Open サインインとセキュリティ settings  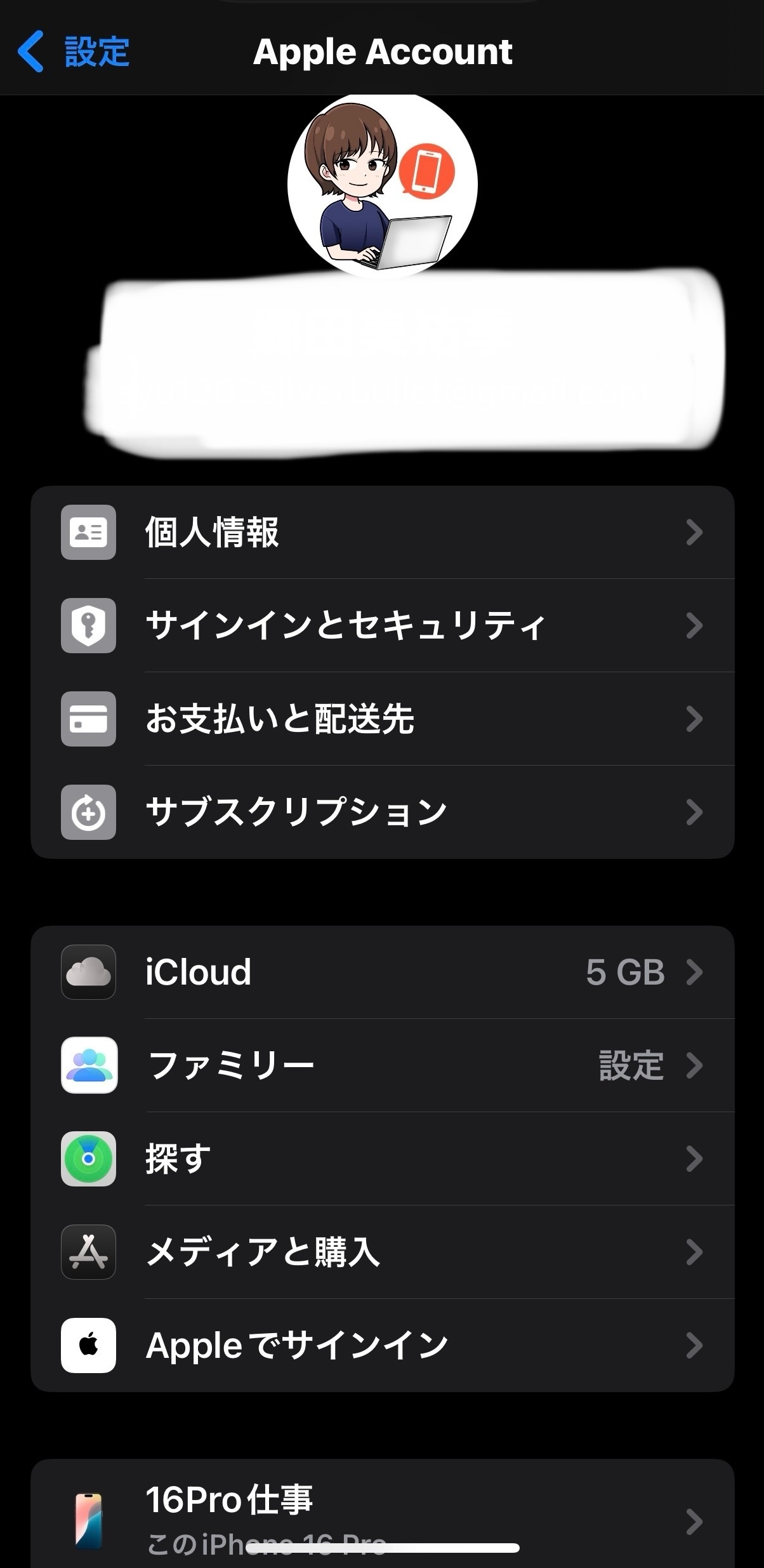pos(382,625)
